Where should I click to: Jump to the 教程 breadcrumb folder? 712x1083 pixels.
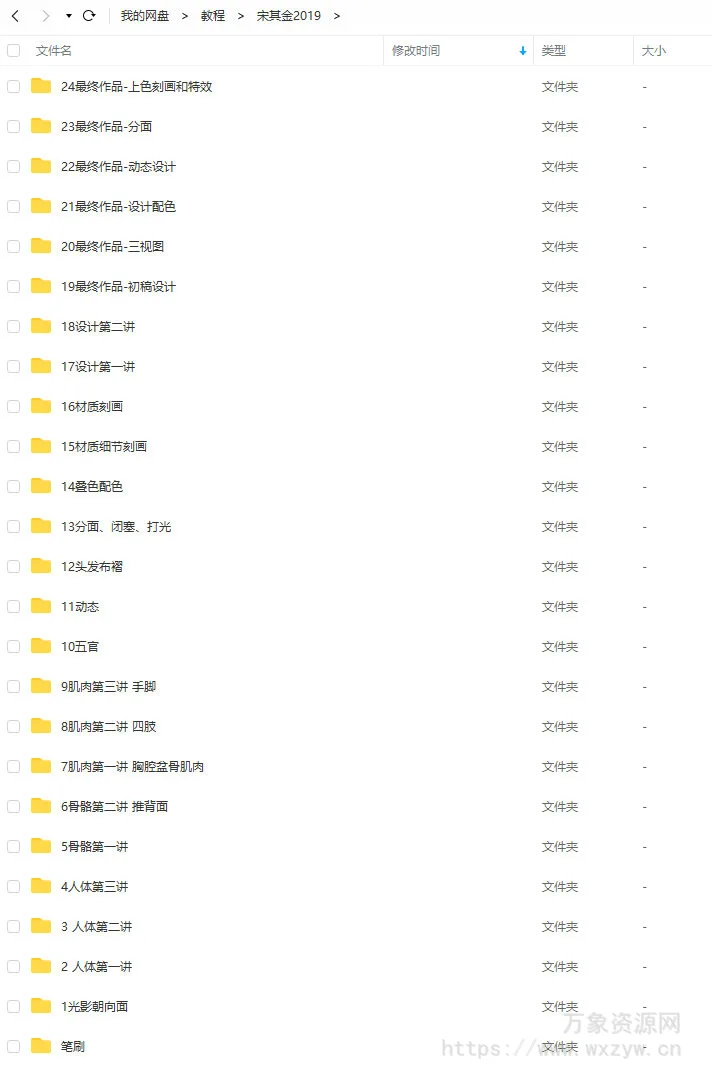(213, 16)
